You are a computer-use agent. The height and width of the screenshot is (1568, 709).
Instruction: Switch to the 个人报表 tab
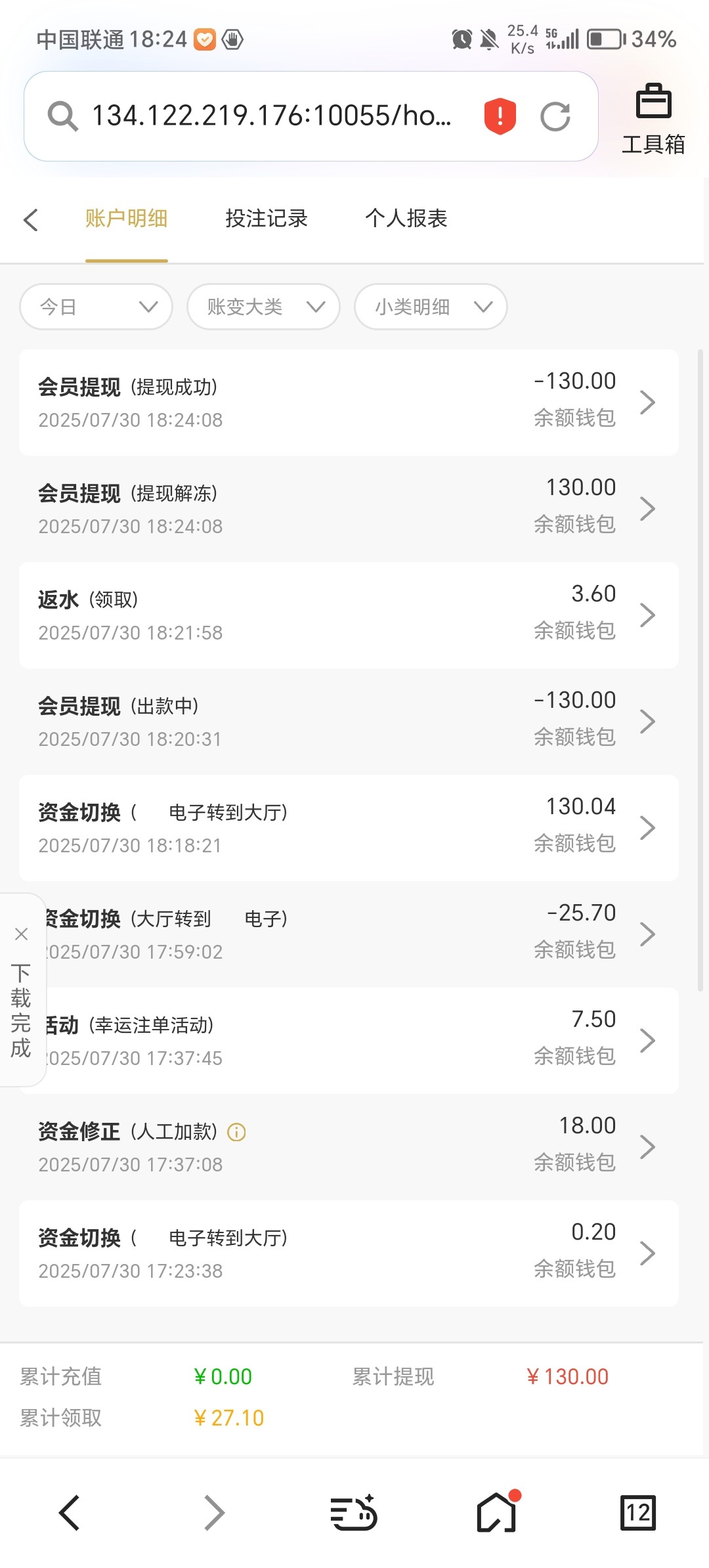click(406, 219)
